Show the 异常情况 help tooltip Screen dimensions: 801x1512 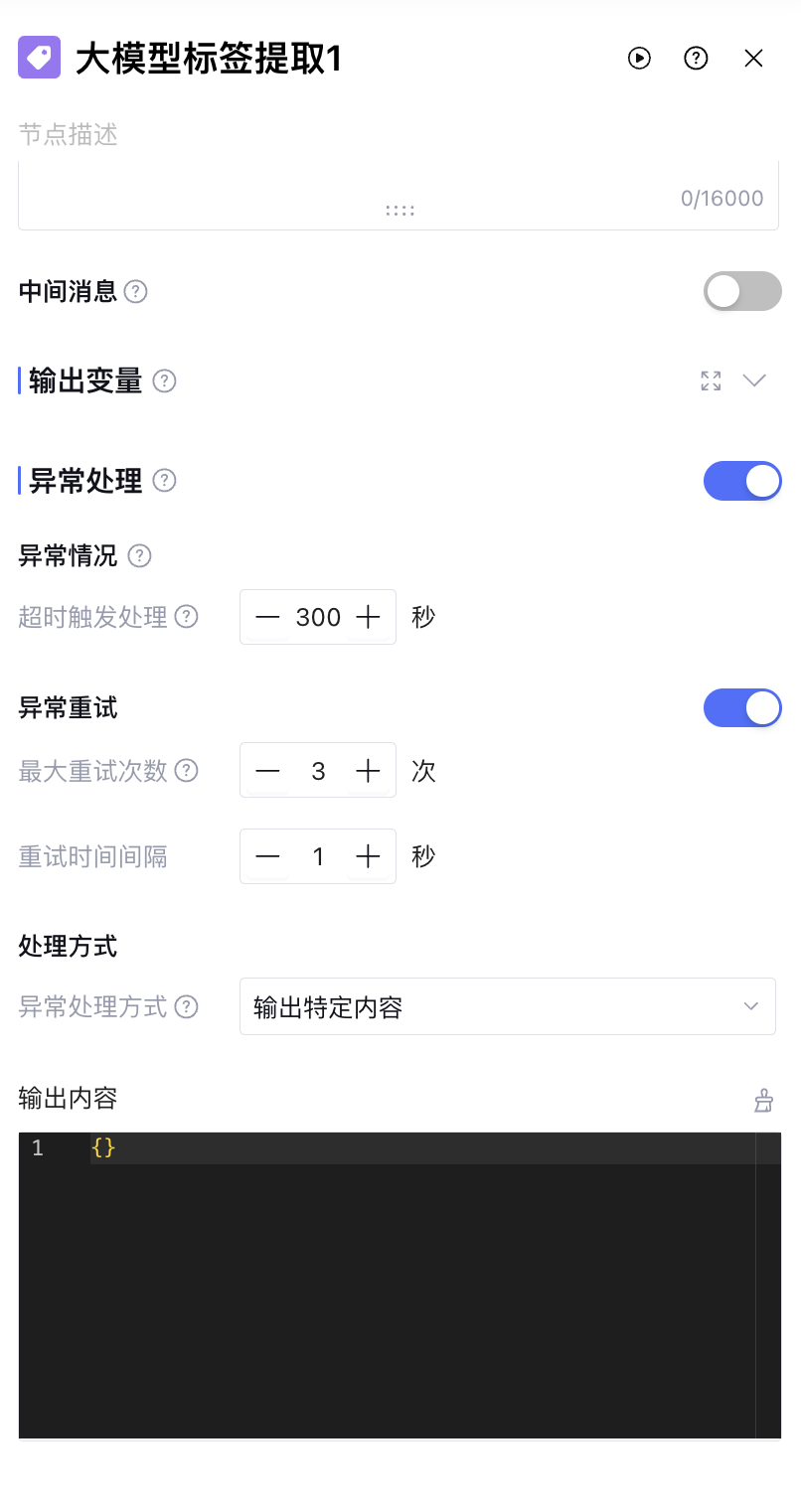point(140,556)
